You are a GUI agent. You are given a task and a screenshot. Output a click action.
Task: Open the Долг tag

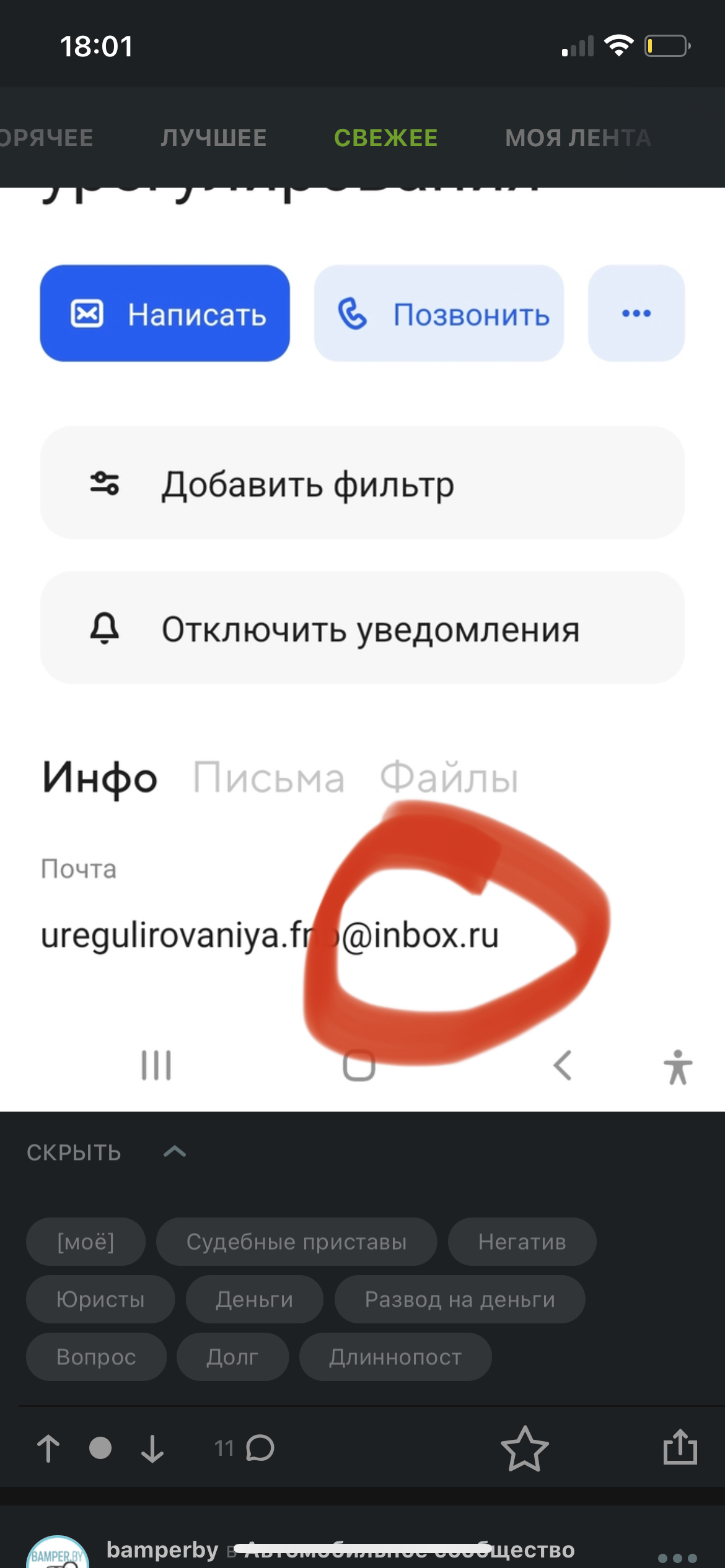click(x=232, y=1357)
